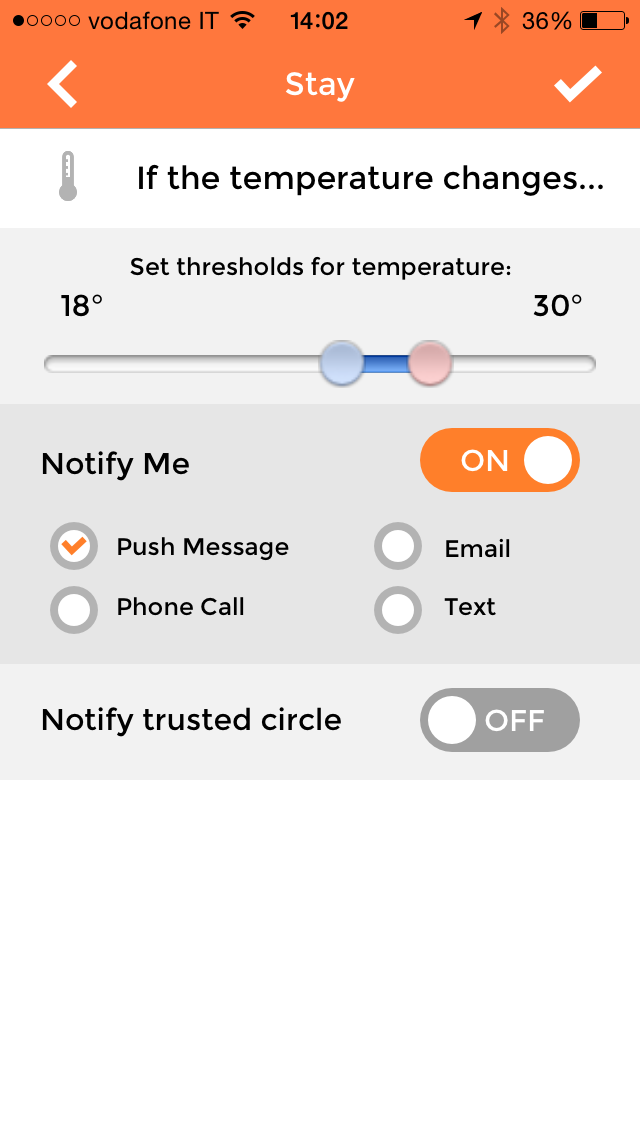Viewport: 640px width, 1136px height.
Task: Turn on Notify trusted circle
Action: pos(499,720)
